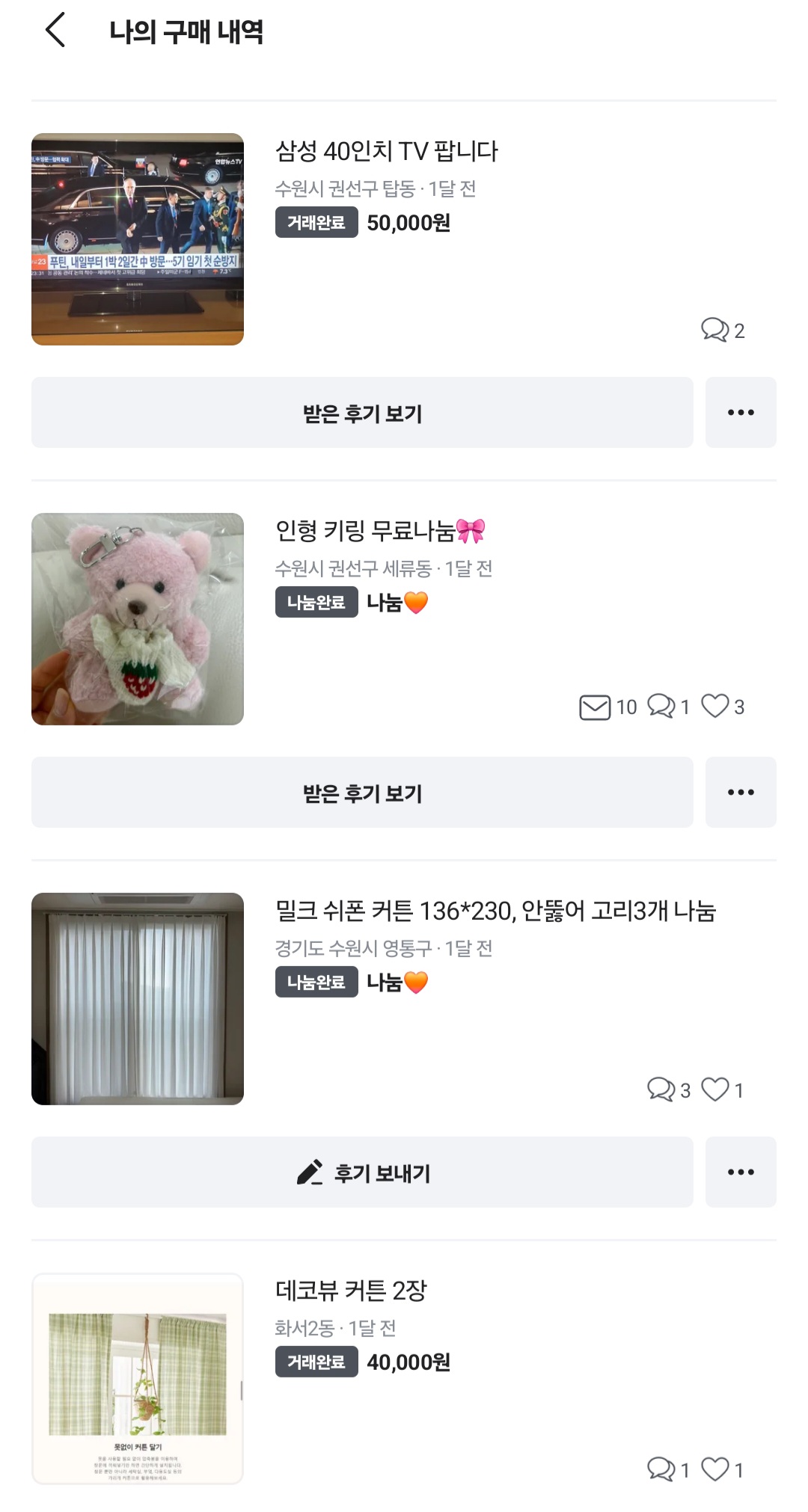Tap the 삼성 TV product photo
The image size is (808, 1512).
138,239
